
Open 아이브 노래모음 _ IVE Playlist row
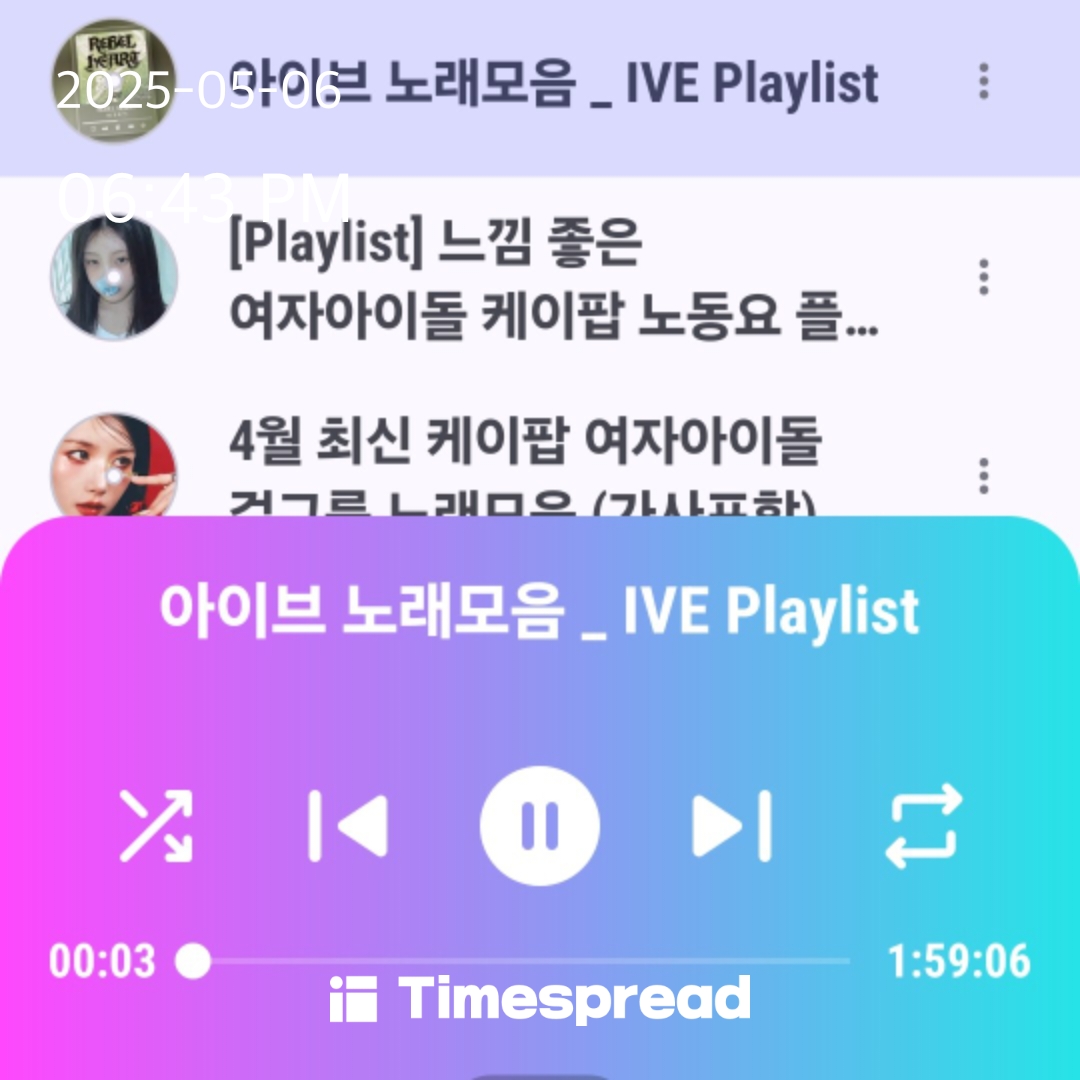[x=552, y=84]
